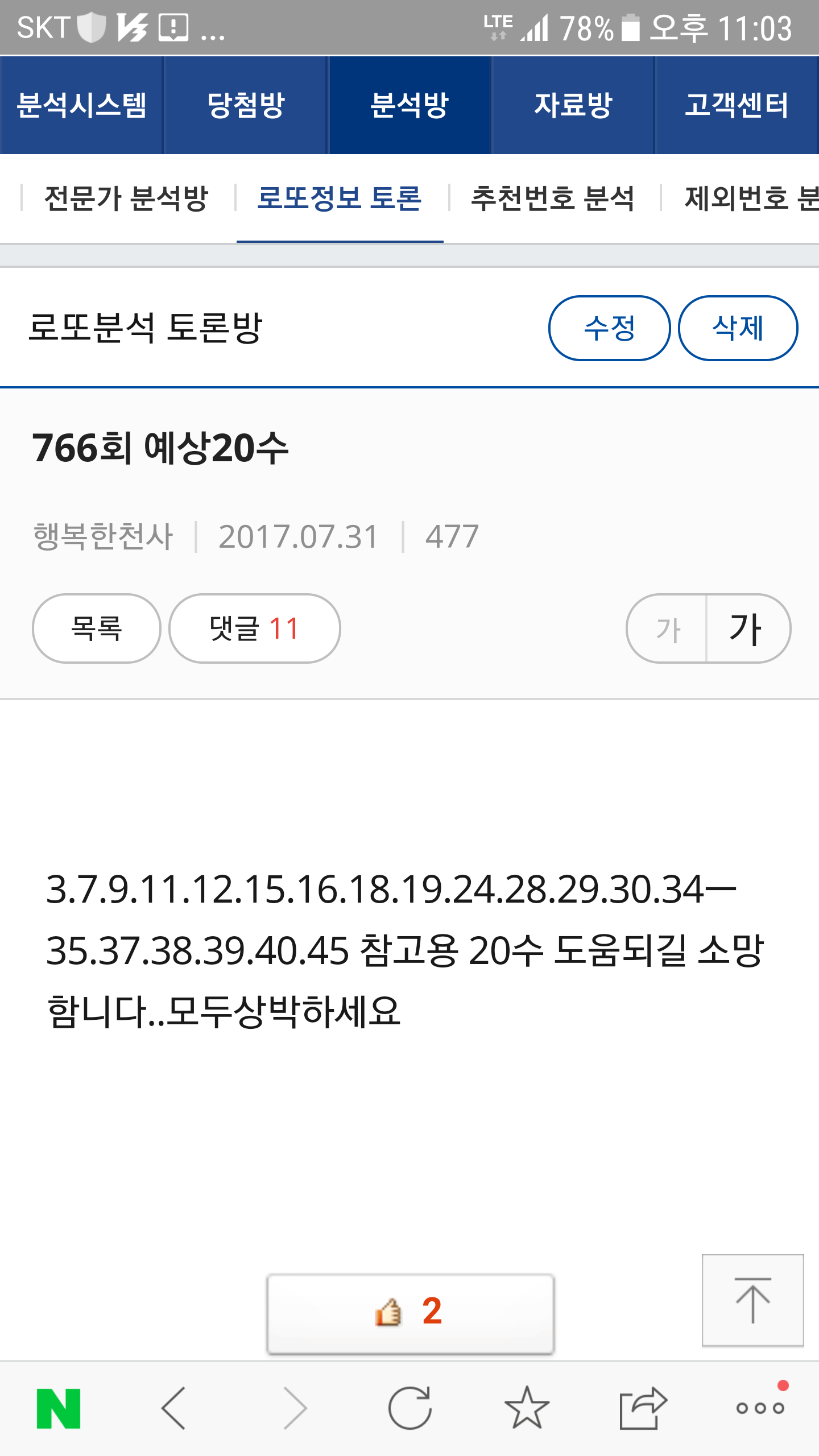Delete the post with 삭제
Viewport: 819px width, 1456px height.
pos(738,328)
